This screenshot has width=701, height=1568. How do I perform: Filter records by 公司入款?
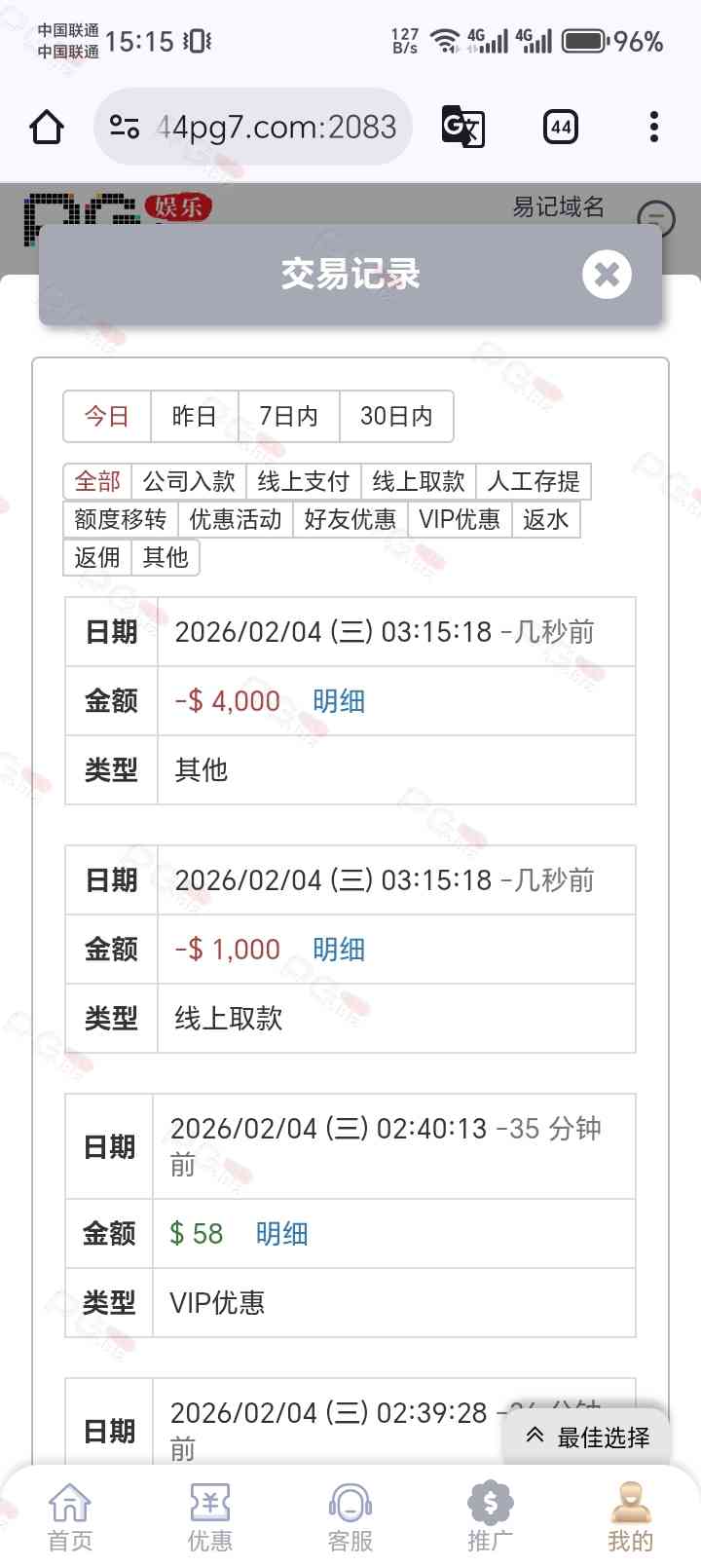189,481
